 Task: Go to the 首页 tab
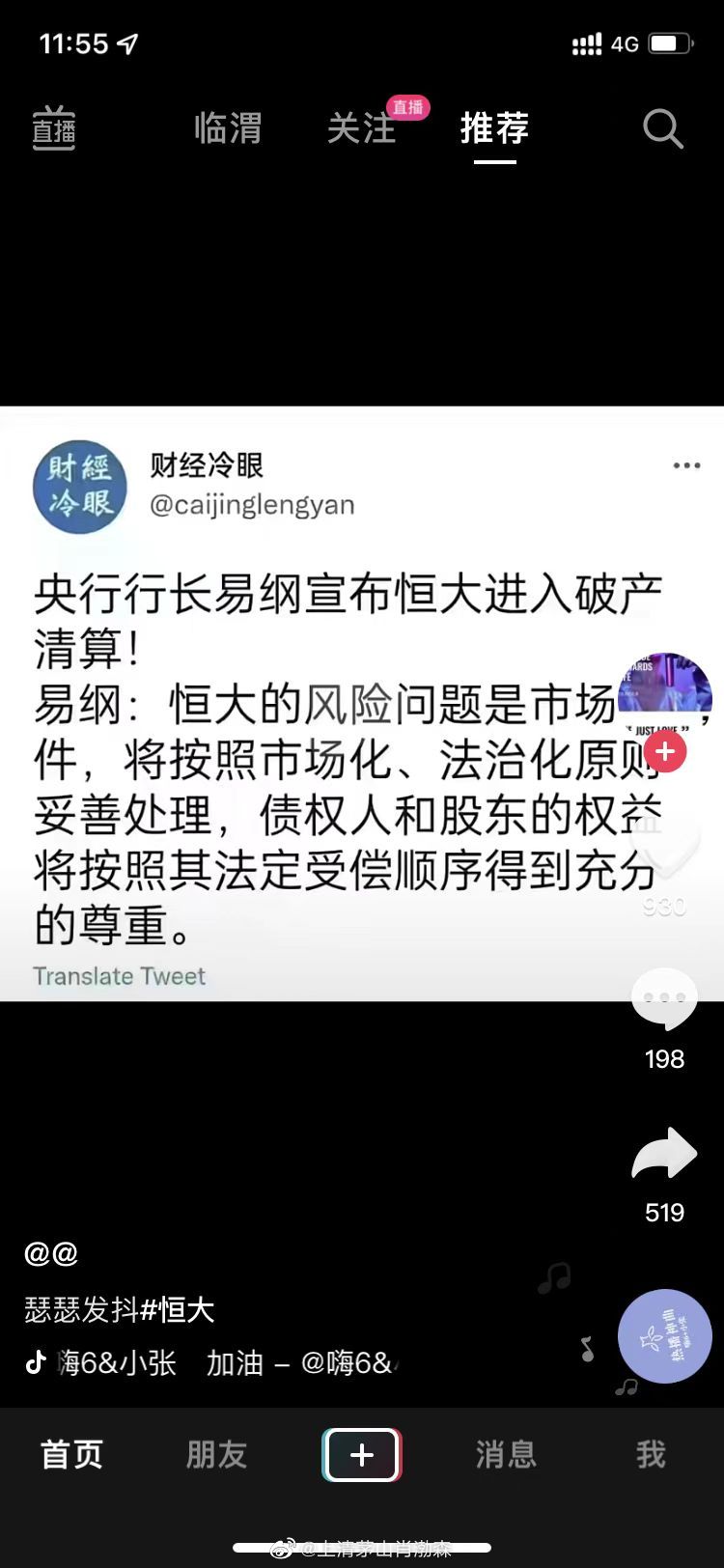(72, 1454)
